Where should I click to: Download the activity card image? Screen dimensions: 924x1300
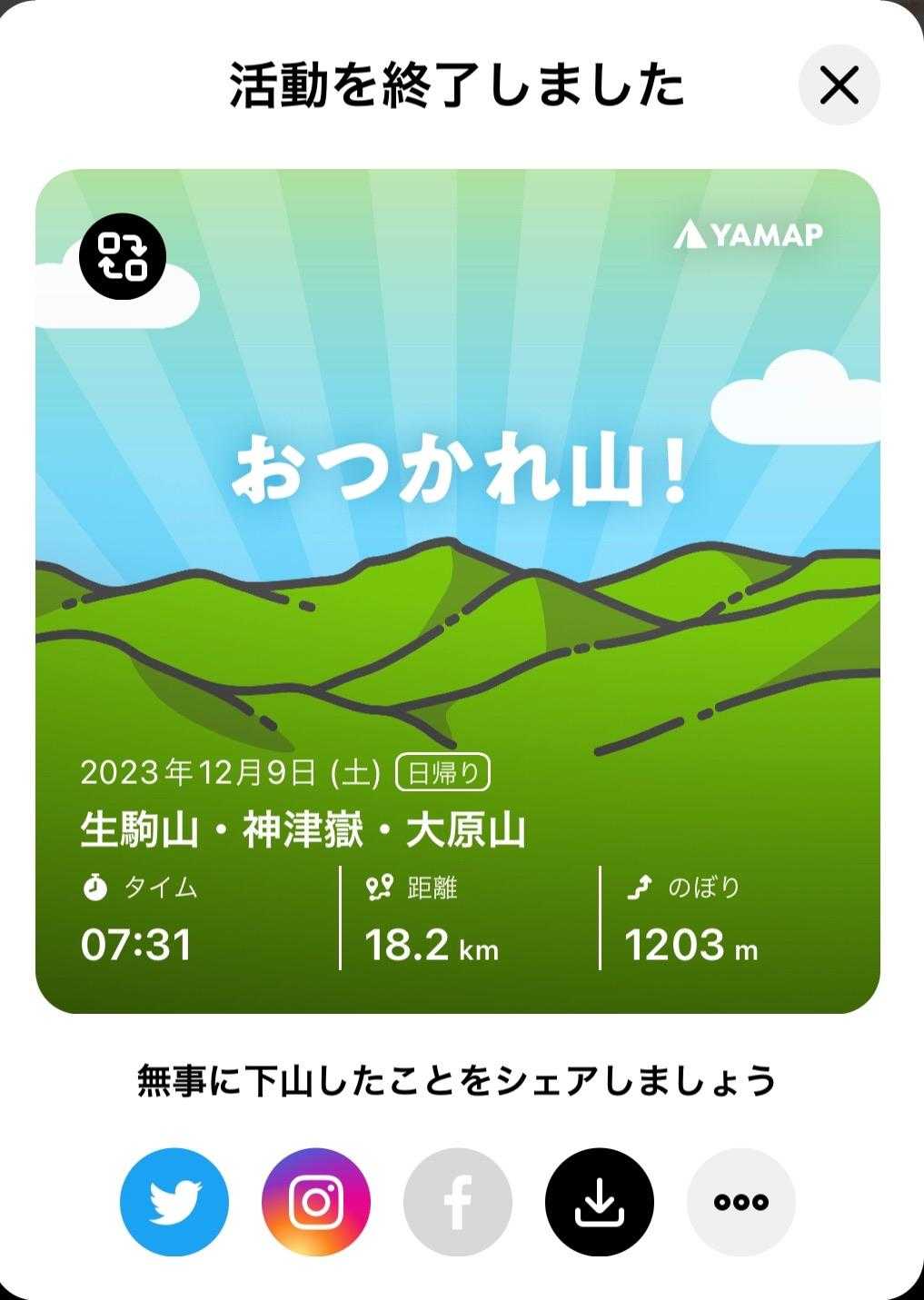[x=600, y=1202]
